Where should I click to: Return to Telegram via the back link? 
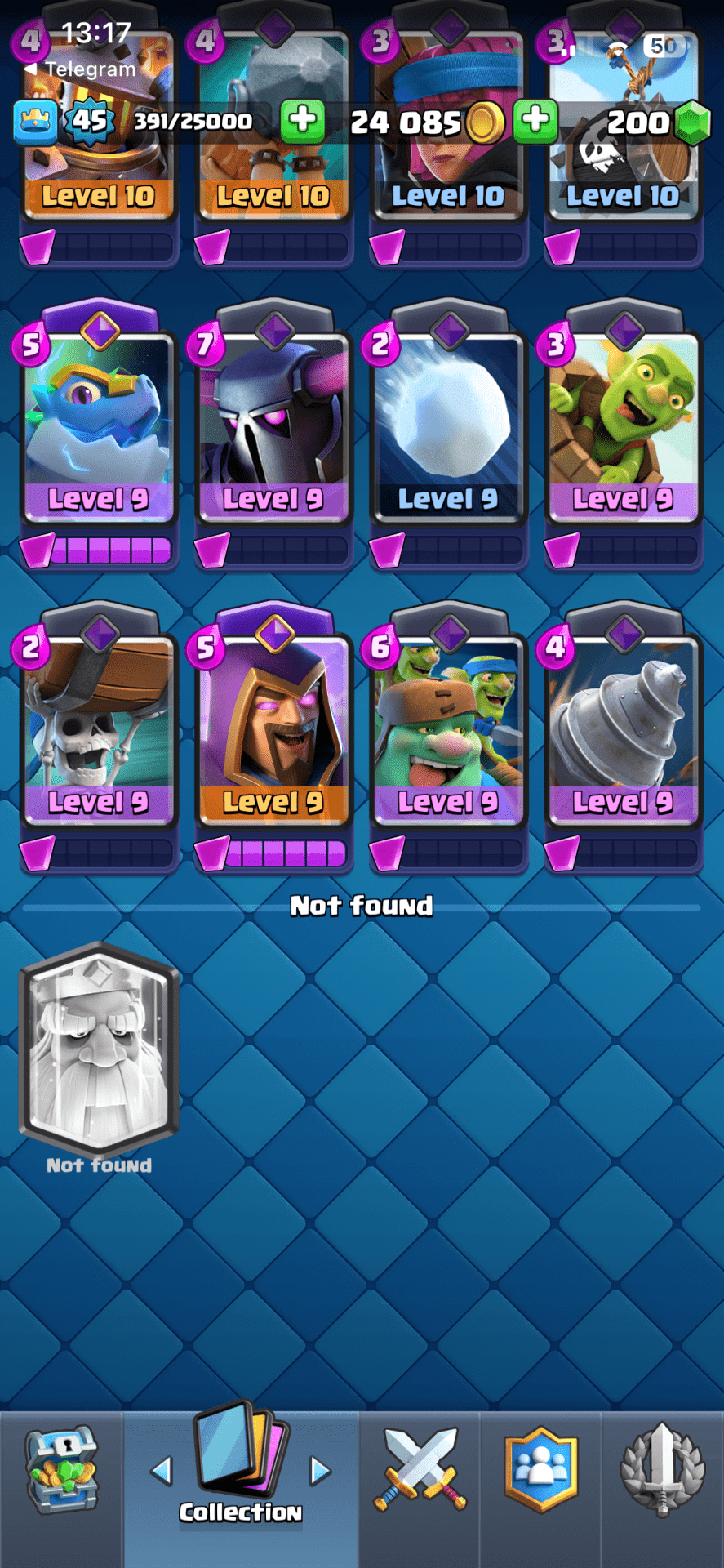(x=82, y=69)
